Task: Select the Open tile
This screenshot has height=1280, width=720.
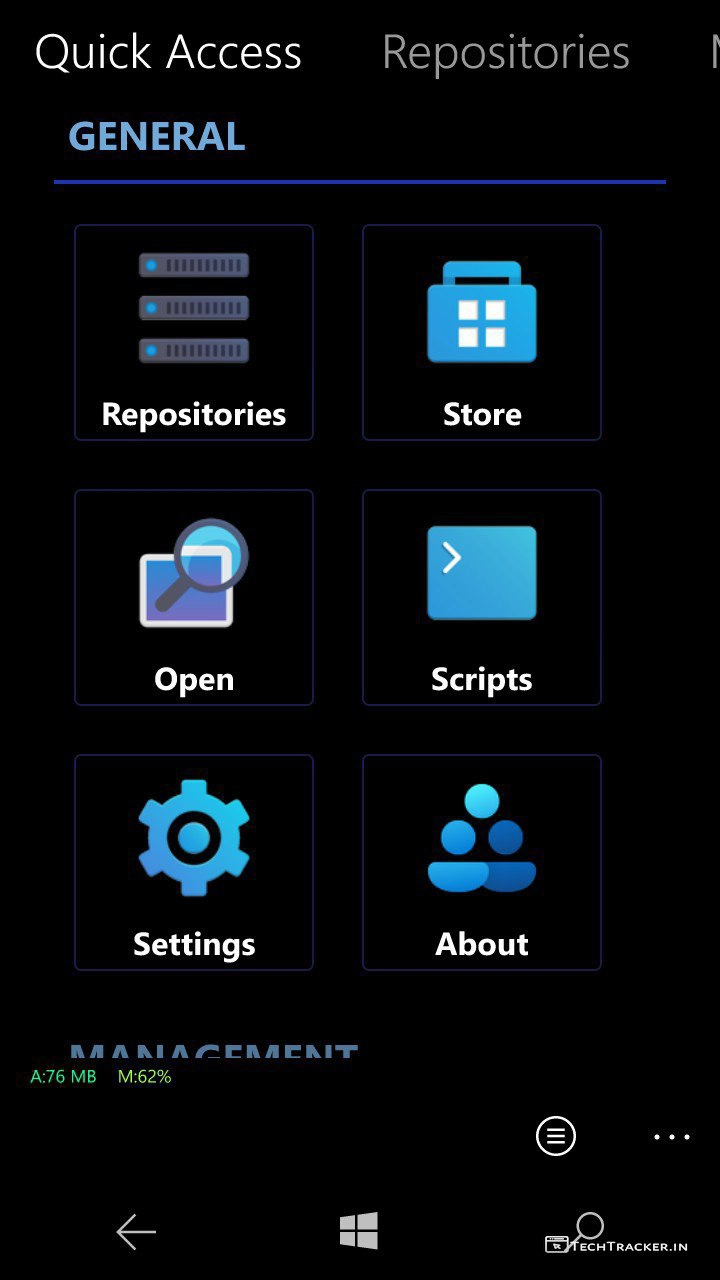Action: pyautogui.click(x=194, y=597)
